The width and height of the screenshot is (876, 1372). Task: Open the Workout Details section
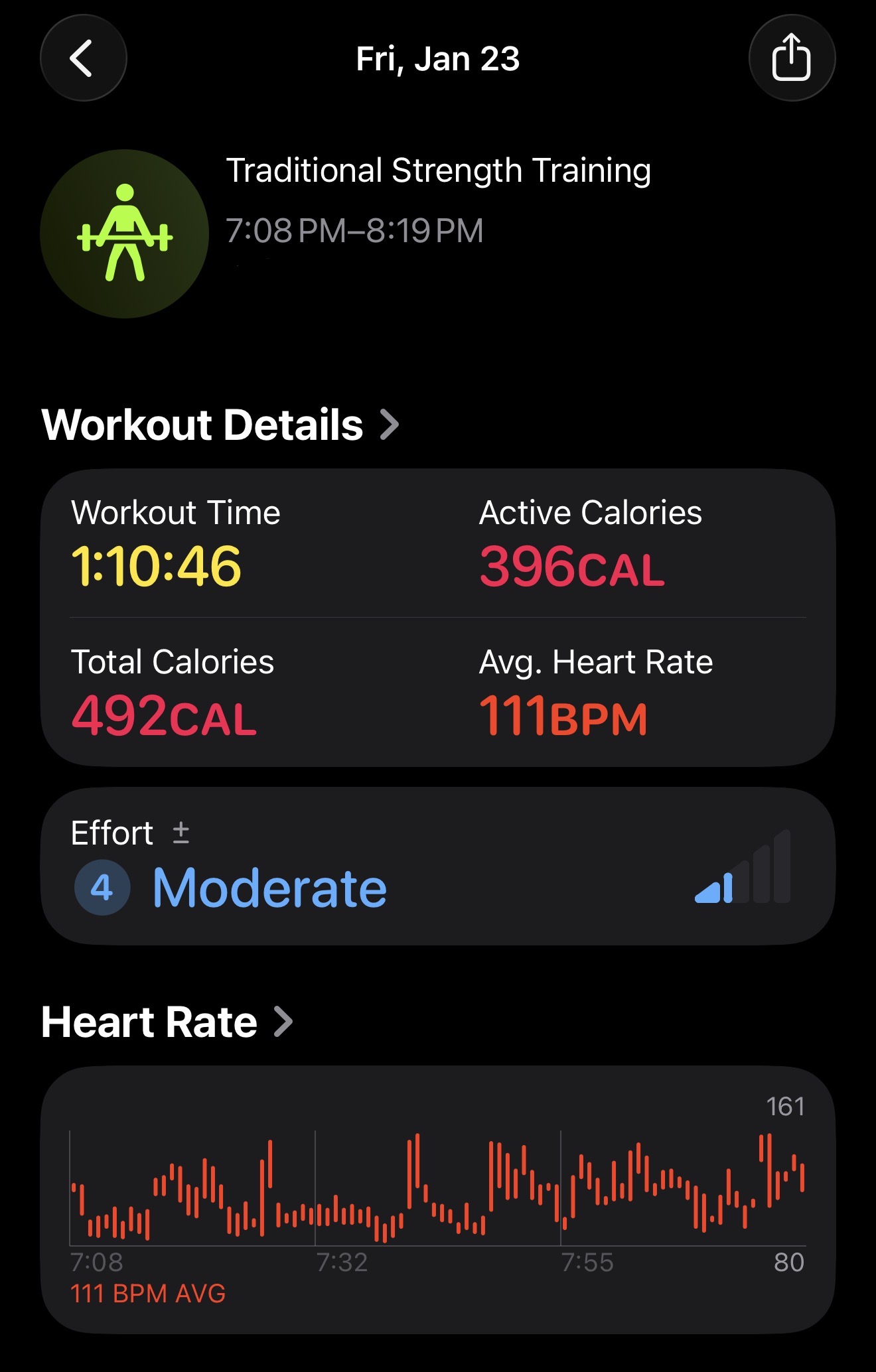coord(220,425)
